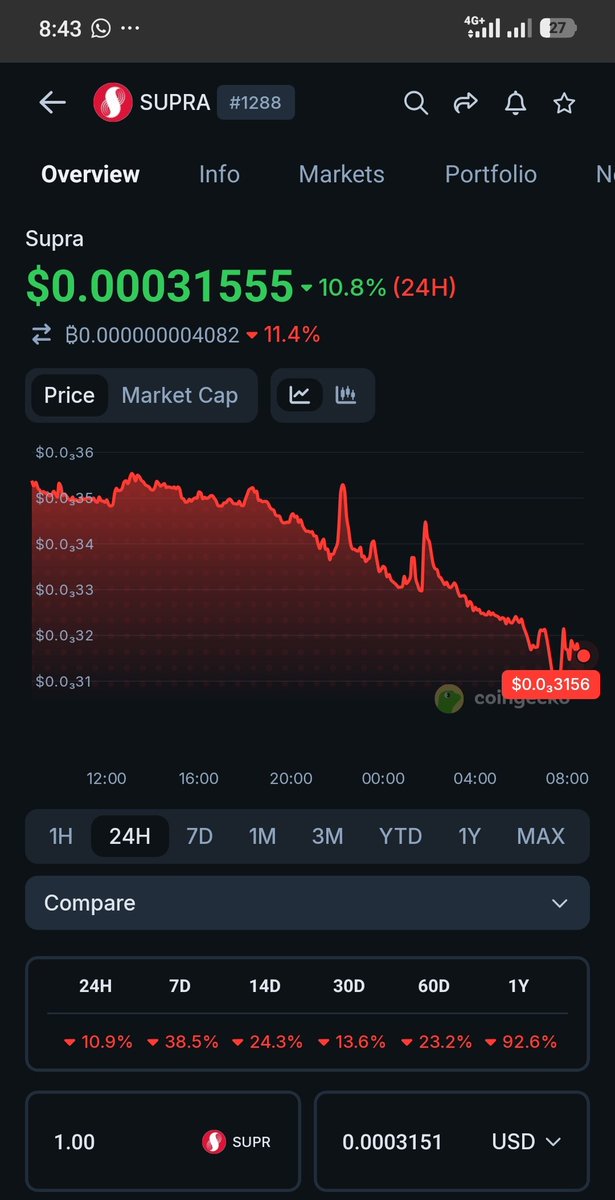Swap price to BTC conversion arrows
Image resolution: width=615 pixels, height=1200 pixels.
tap(41, 335)
